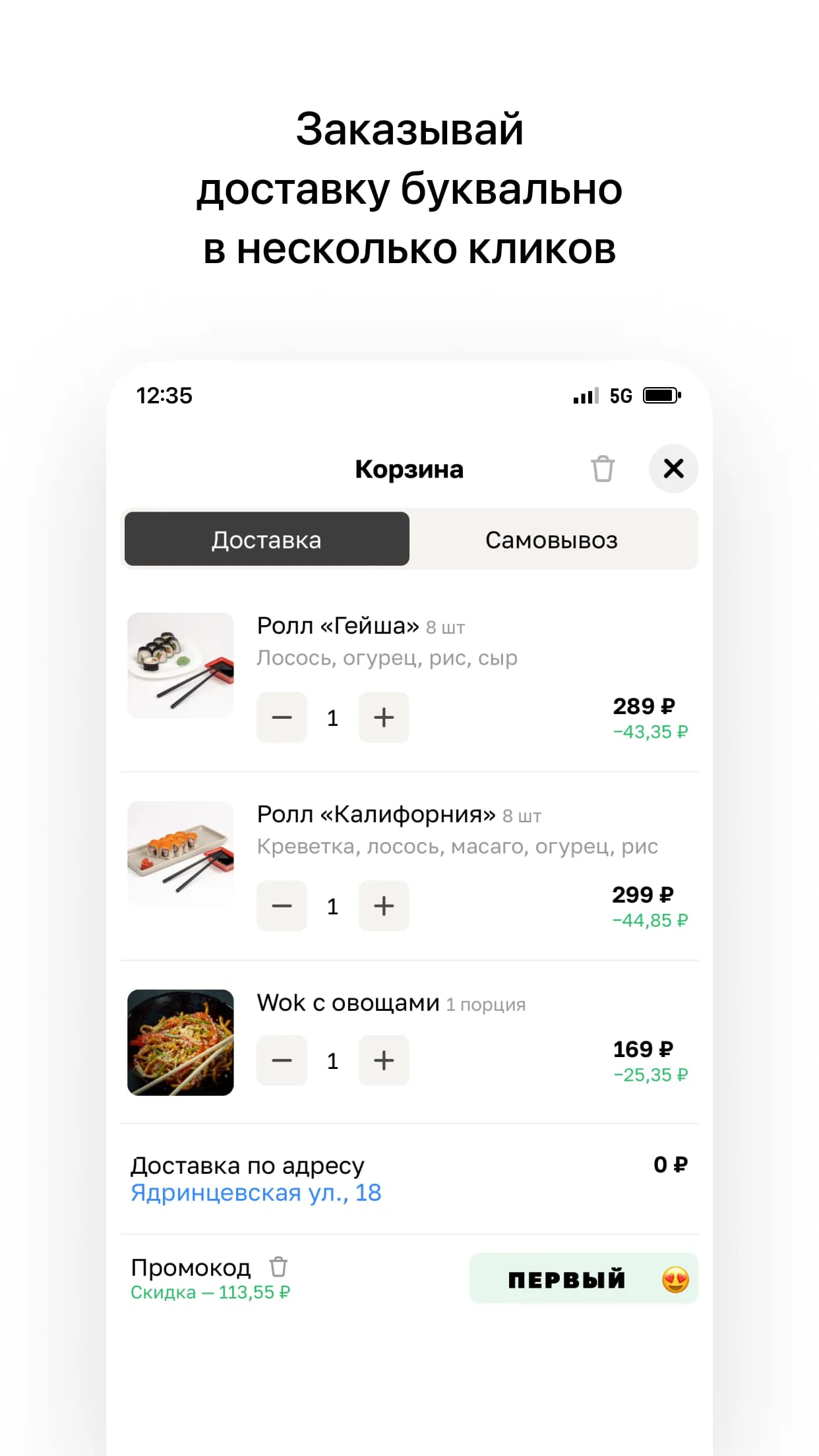Click the heart-eyes emoji on promo badge
819x1456 pixels.
point(674,1278)
